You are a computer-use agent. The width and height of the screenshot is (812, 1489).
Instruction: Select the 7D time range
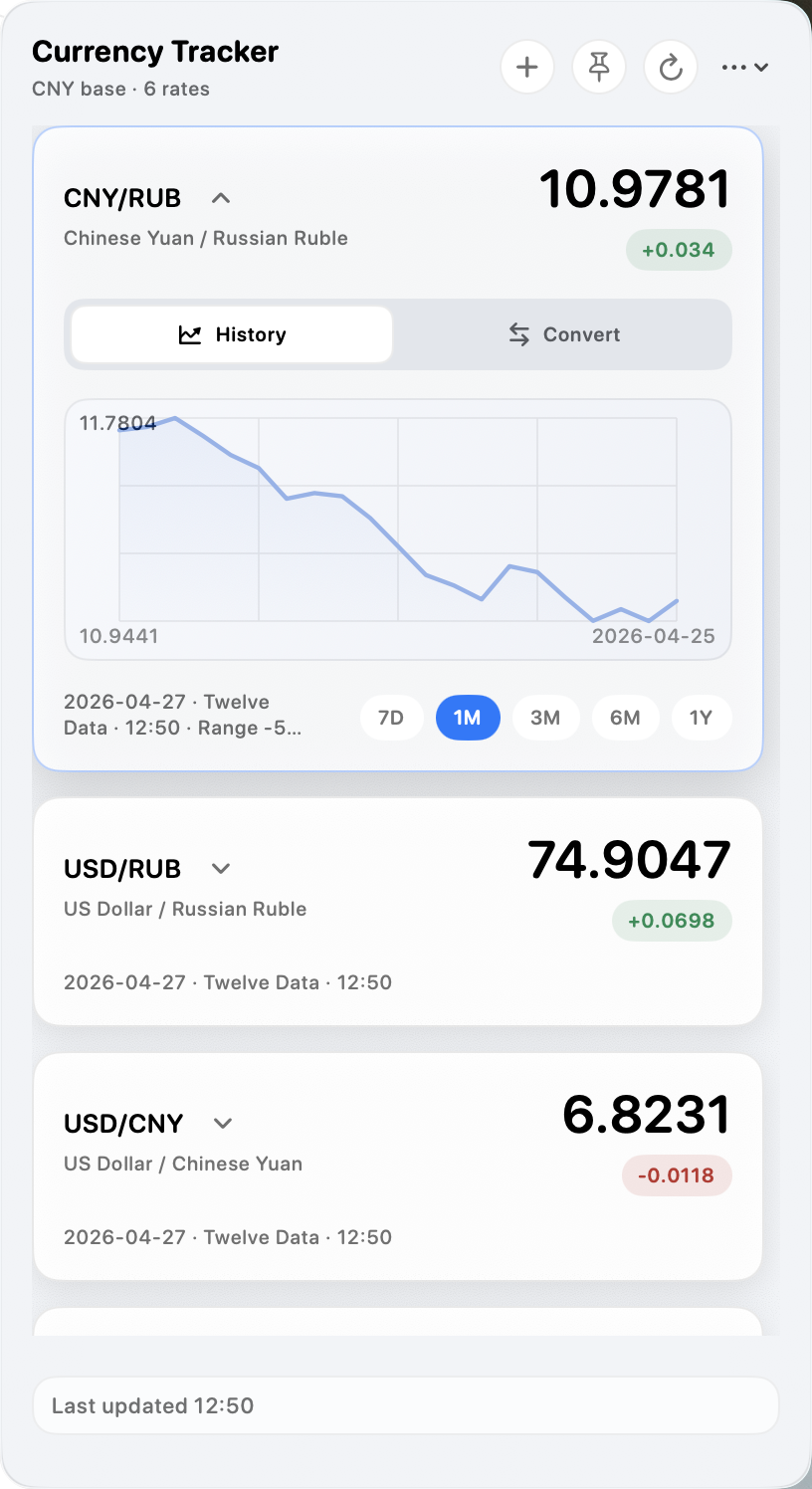point(392,718)
